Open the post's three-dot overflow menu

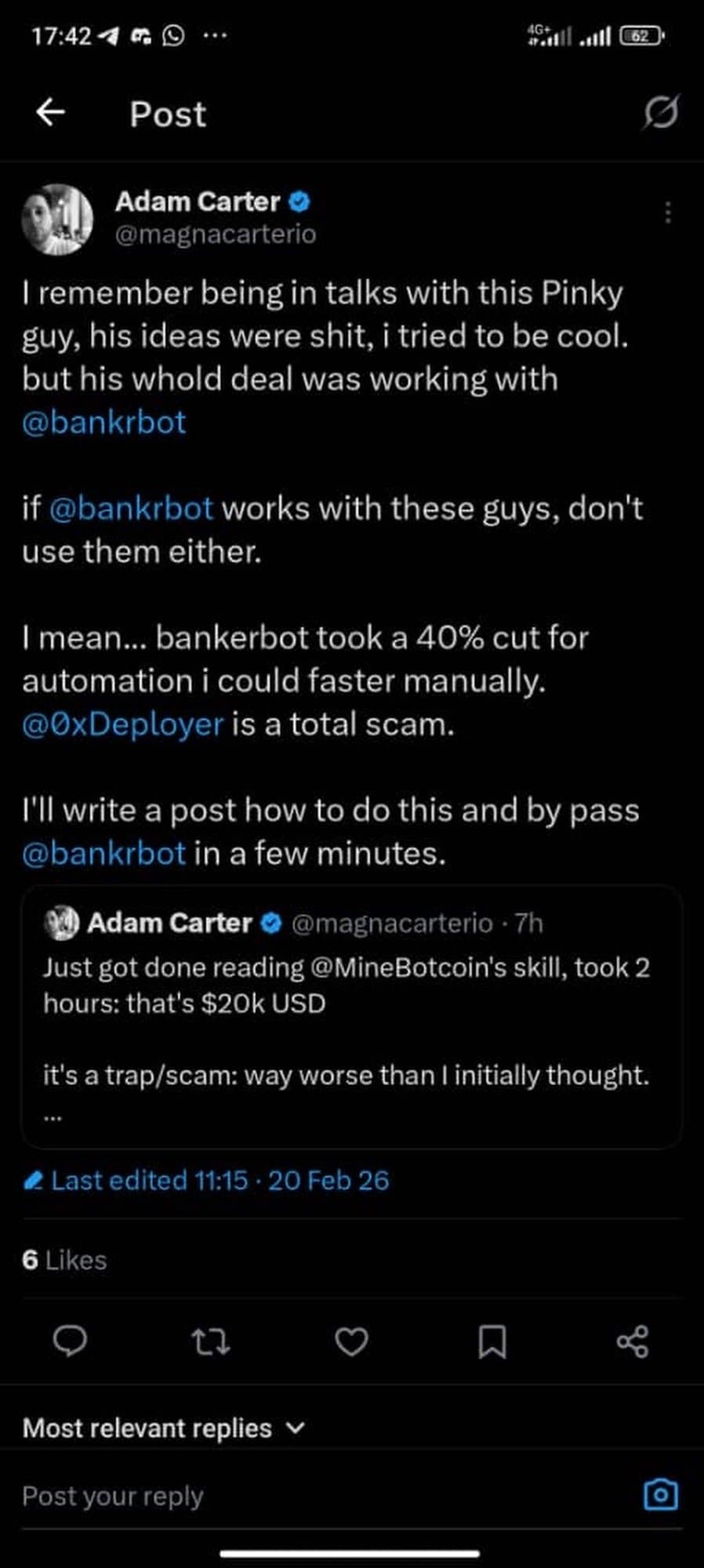[x=667, y=212]
